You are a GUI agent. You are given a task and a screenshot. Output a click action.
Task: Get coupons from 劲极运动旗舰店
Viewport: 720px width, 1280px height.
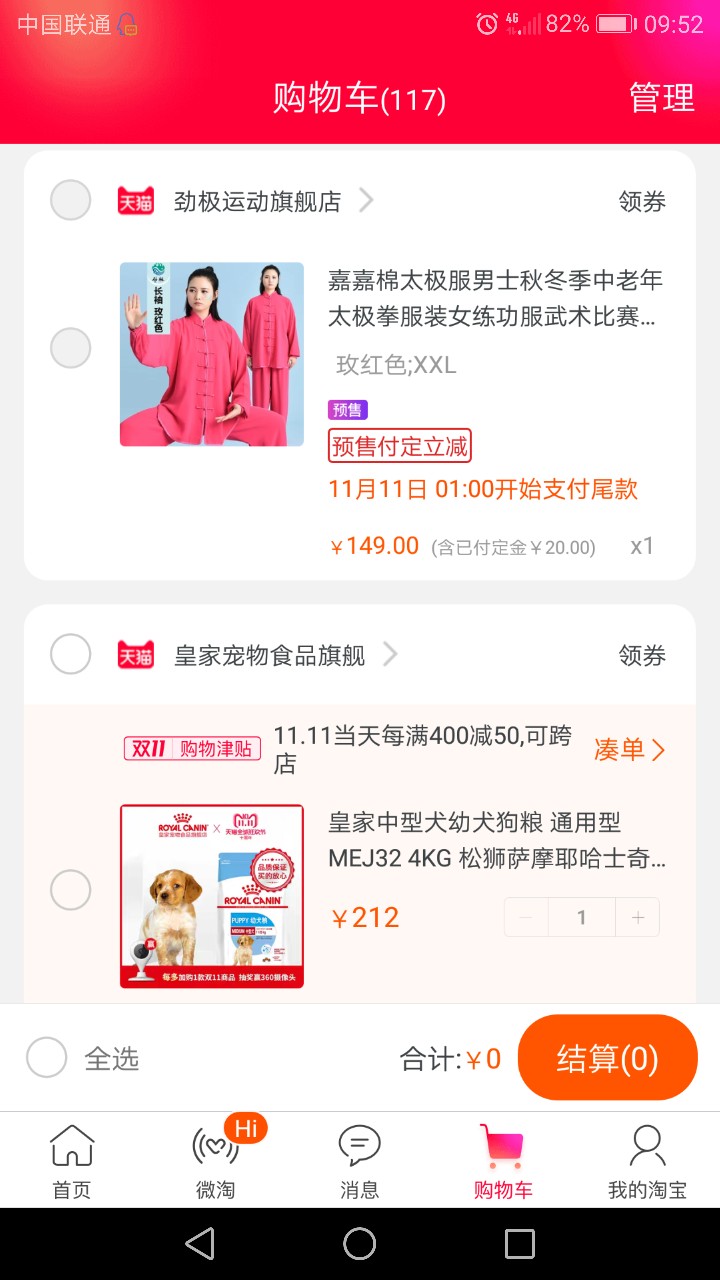tap(642, 201)
